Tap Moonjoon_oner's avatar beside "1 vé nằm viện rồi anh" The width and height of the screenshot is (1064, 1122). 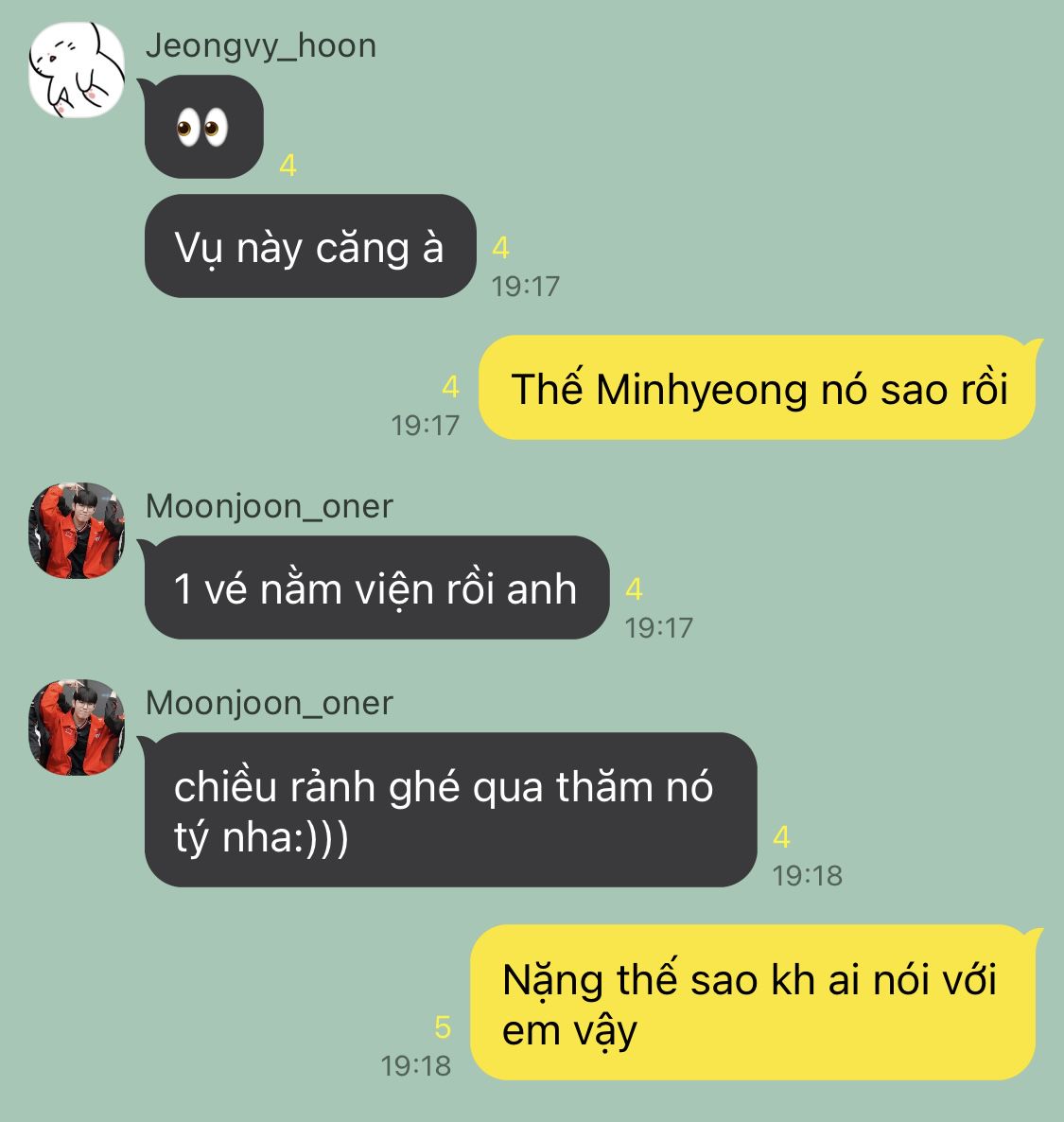click(77, 531)
